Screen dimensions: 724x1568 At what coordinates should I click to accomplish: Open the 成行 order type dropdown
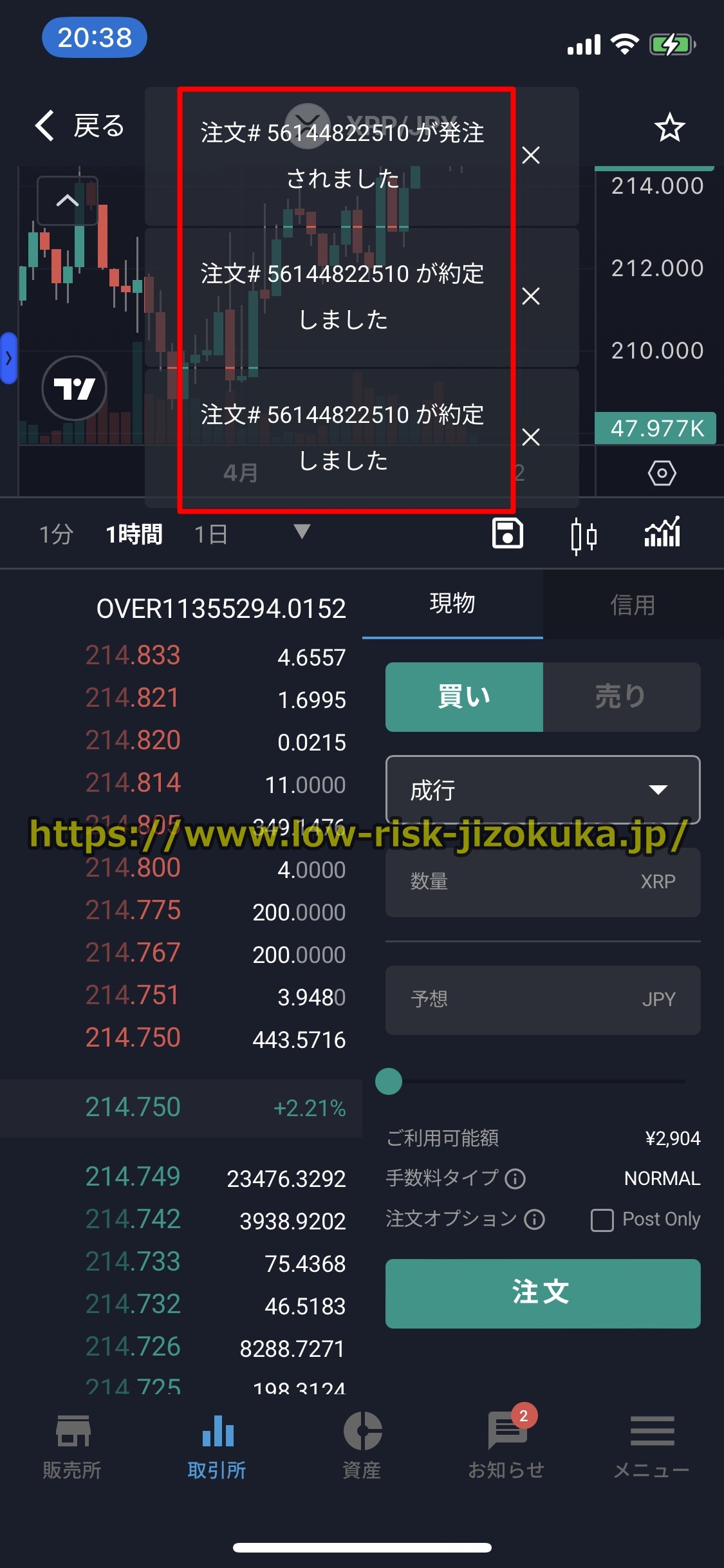click(543, 790)
